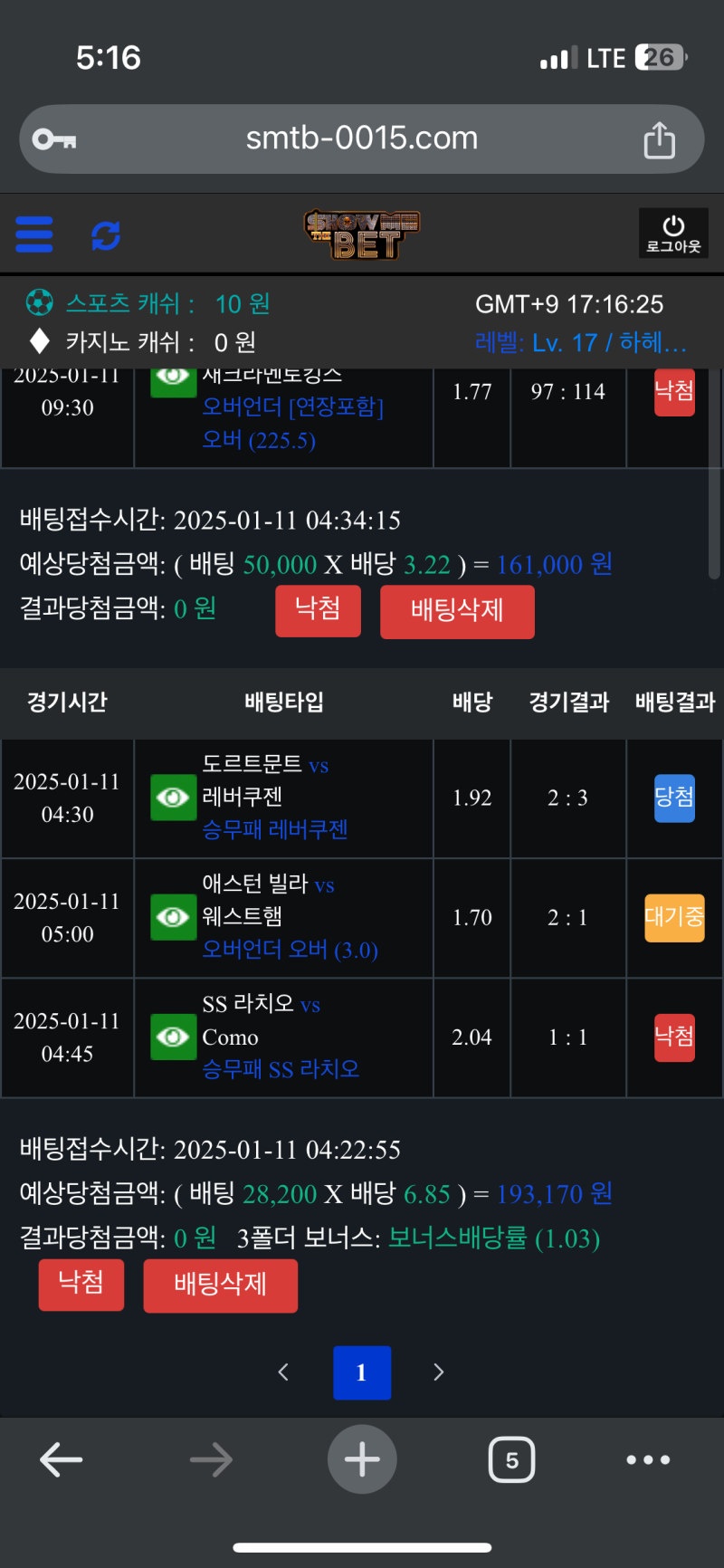Tap 배팅삭제 for the 50,000 bet
This screenshot has width=724, height=1568.
point(457,611)
